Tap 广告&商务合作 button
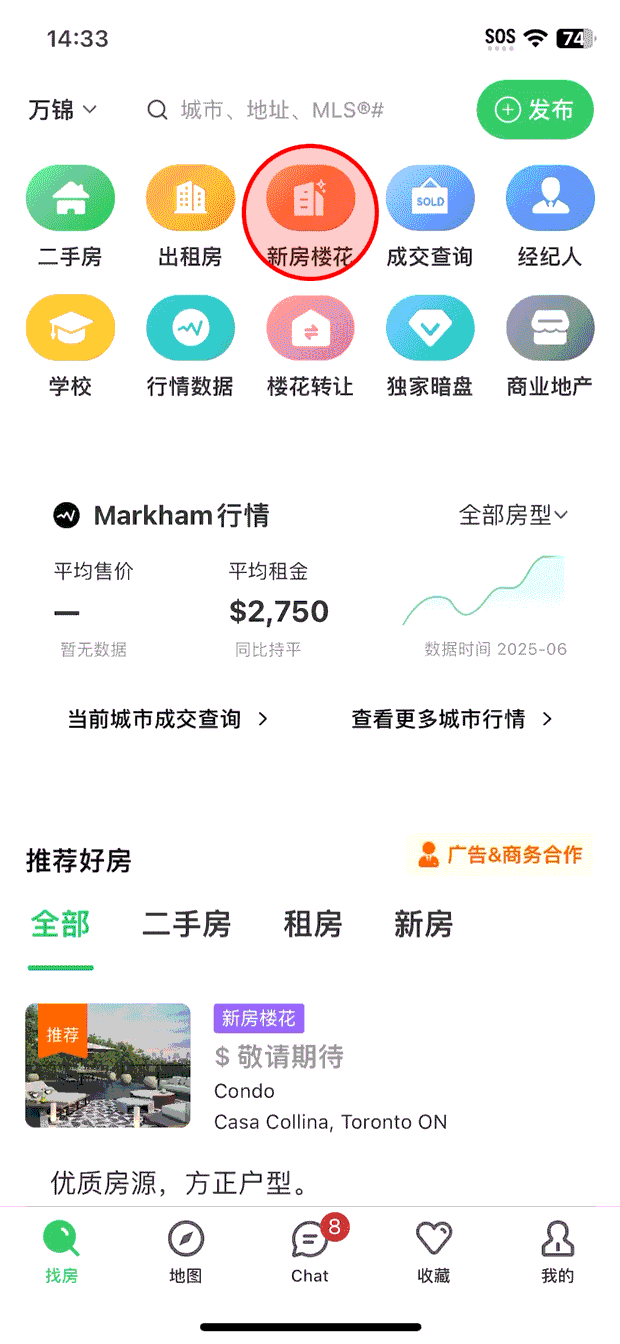 click(501, 855)
